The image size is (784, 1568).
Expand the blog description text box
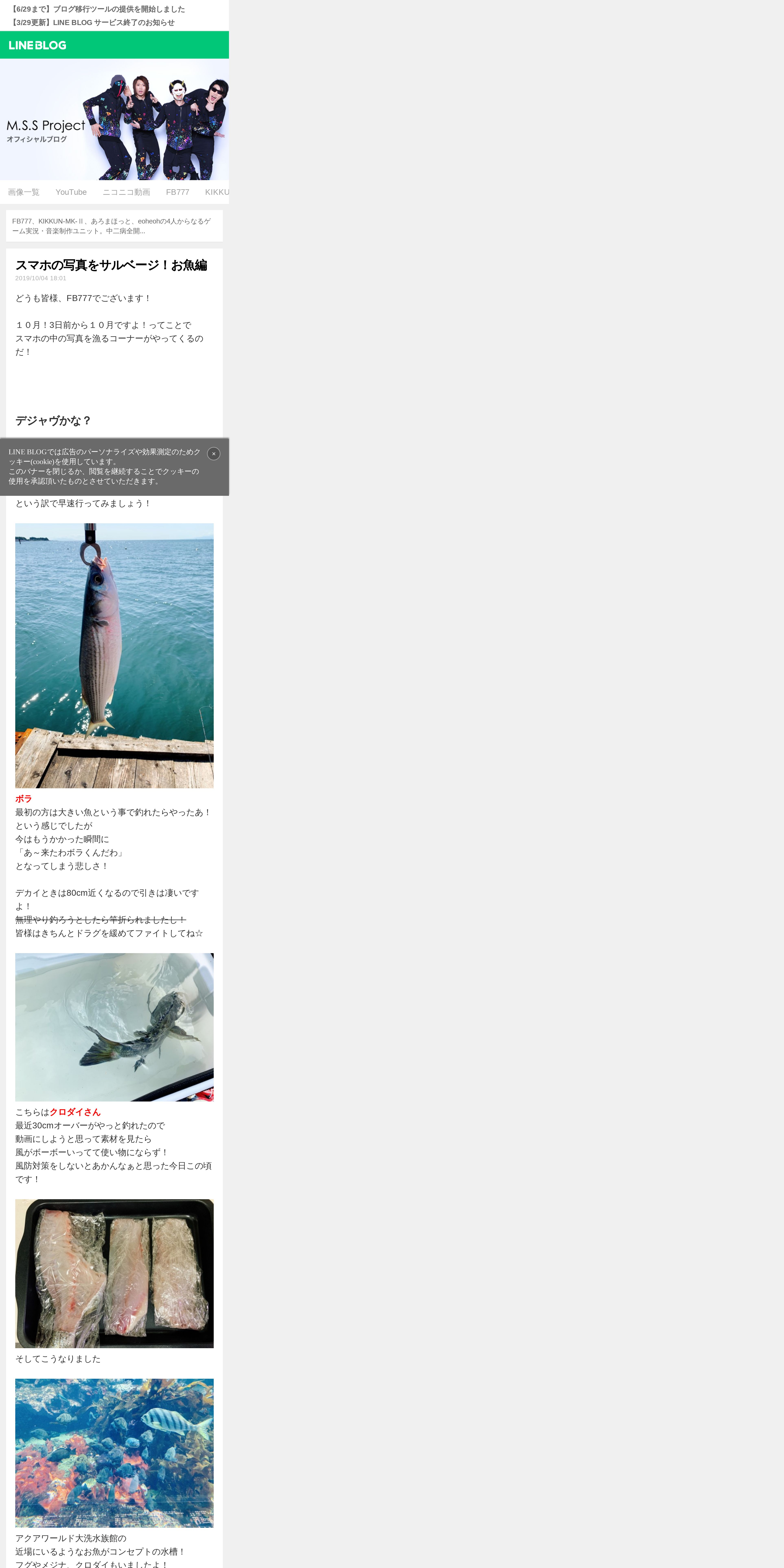click(x=114, y=226)
